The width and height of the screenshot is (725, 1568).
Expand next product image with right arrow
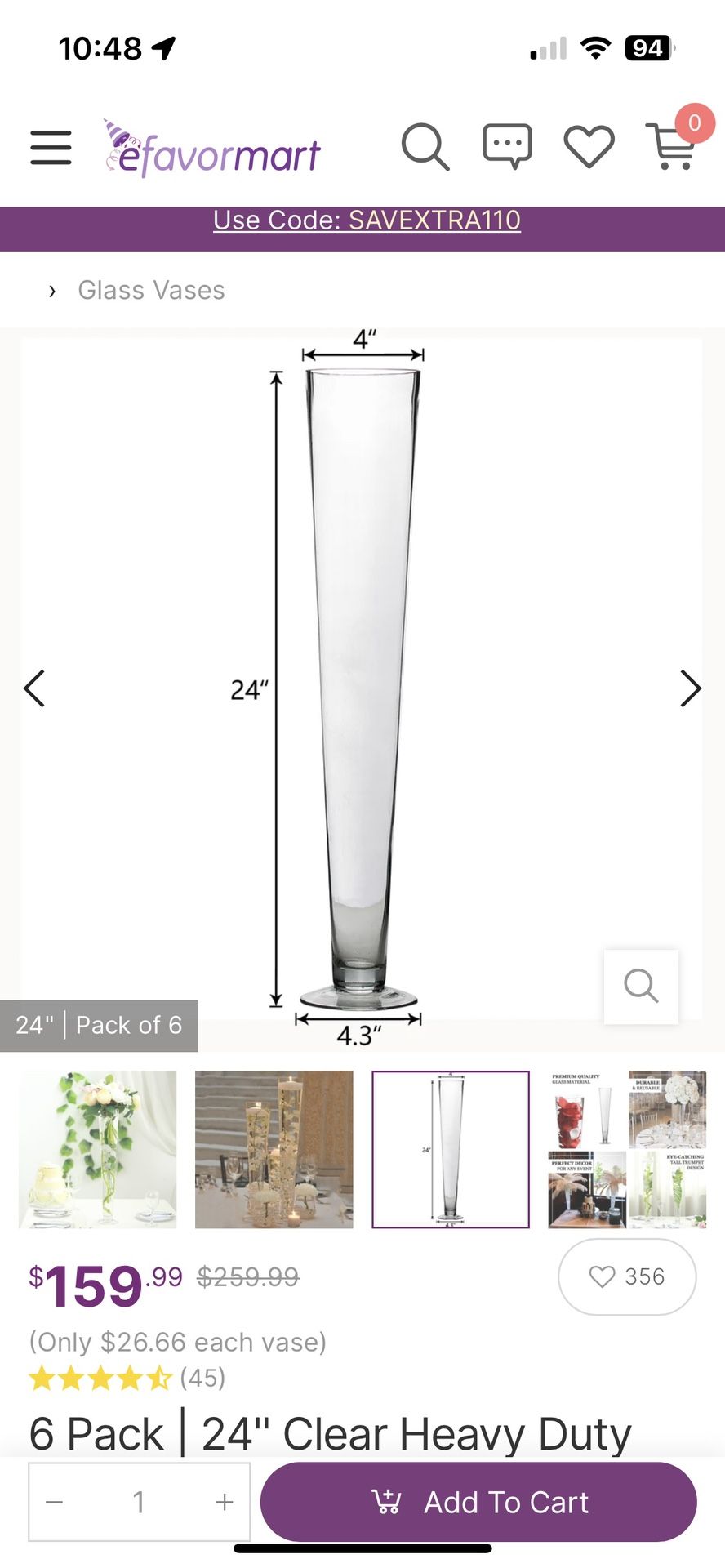(x=690, y=688)
